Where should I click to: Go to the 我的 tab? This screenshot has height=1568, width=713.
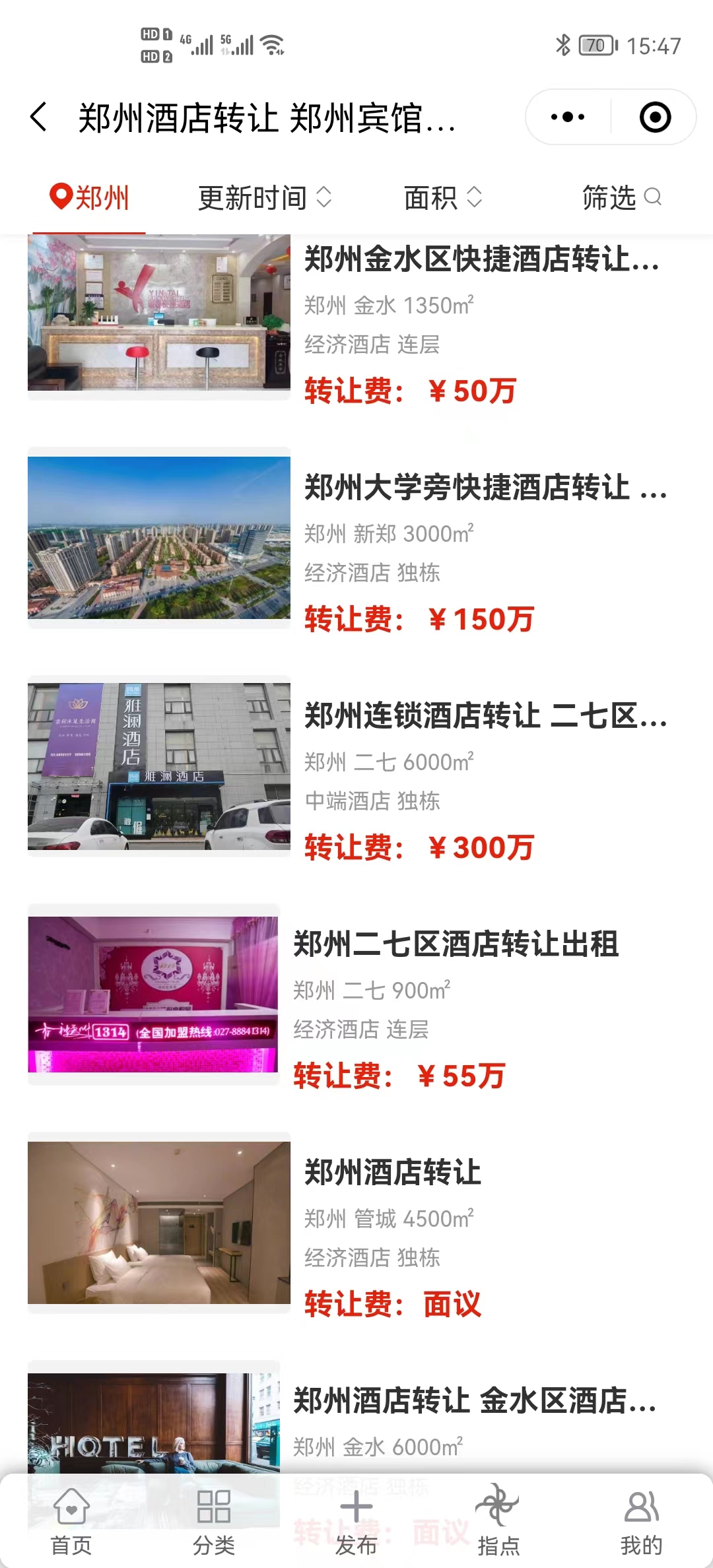pos(641,1518)
